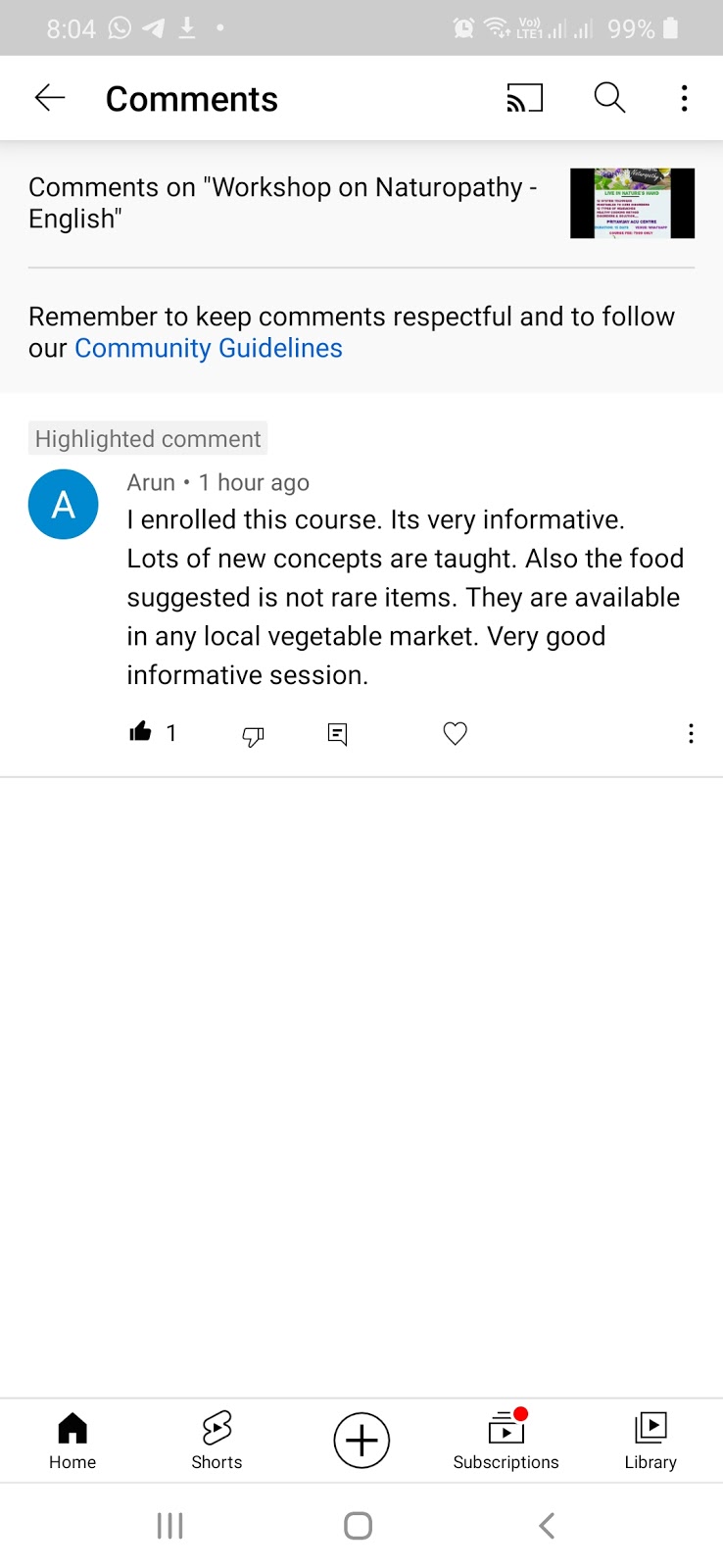Viewport: 723px width, 1568px height.
Task: Open the search icon in app bar
Action: (609, 98)
